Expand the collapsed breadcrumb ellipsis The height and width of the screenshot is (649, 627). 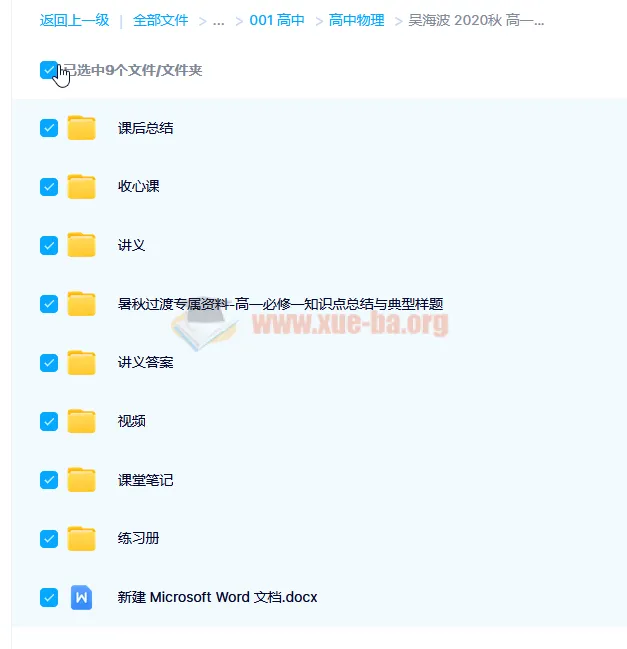click(218, 20)
